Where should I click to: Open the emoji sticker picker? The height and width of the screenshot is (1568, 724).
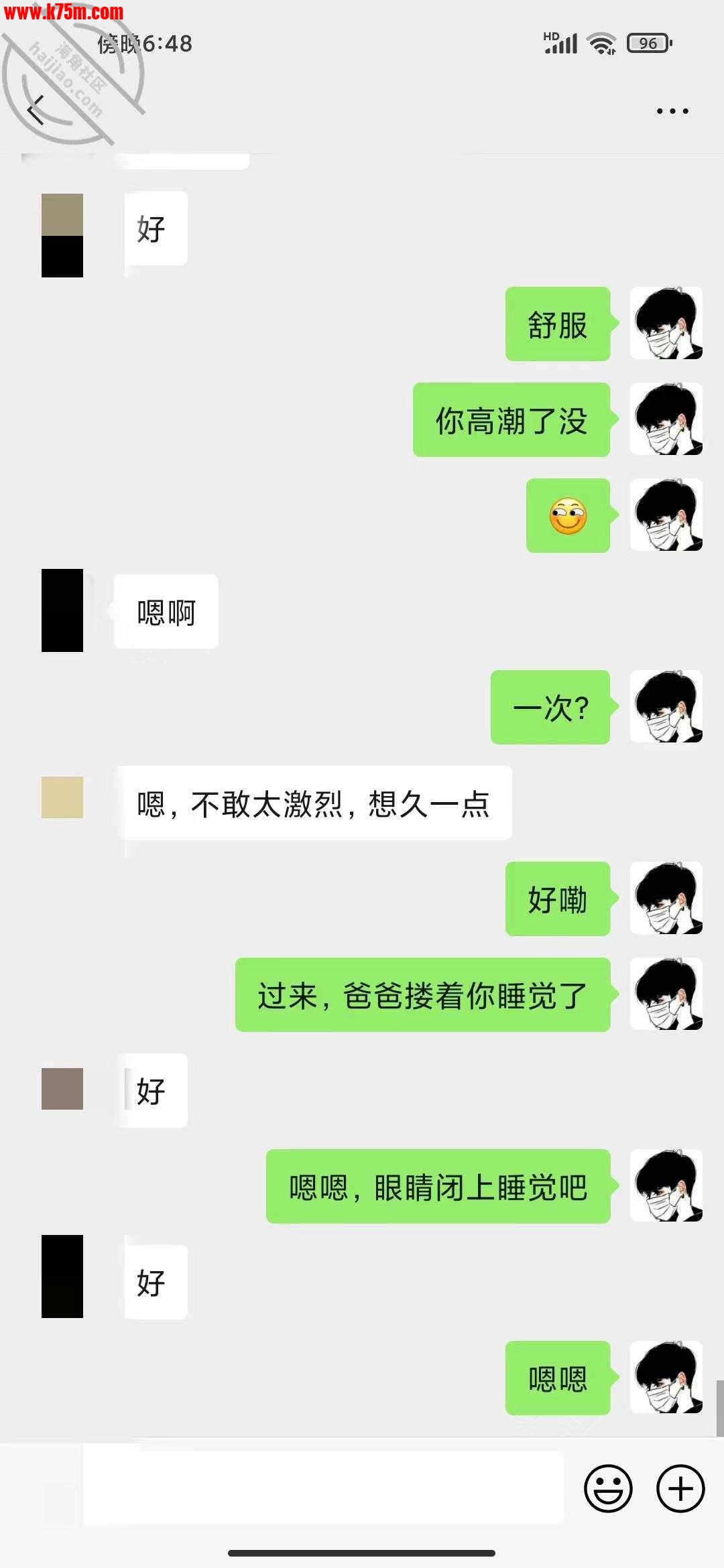tap(608, 1488)
